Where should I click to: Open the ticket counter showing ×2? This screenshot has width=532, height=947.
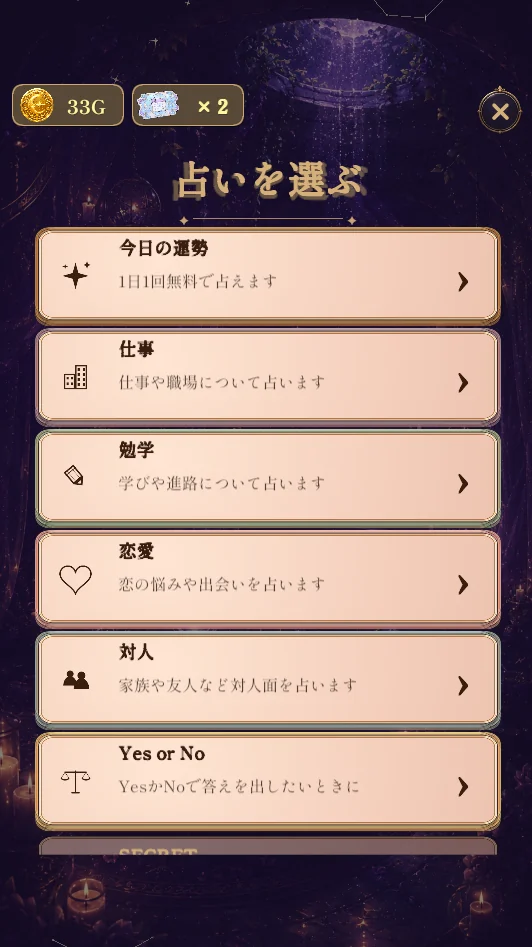tap(188, 105)
